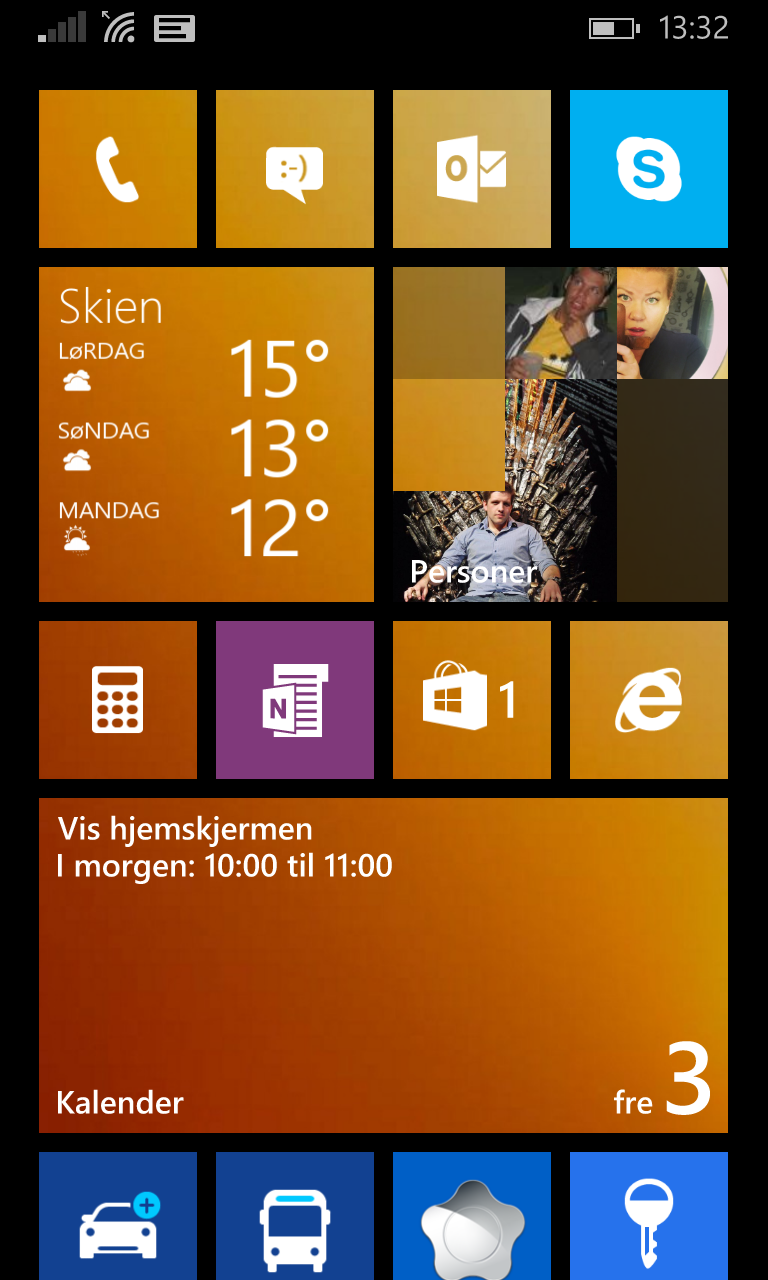Open the Store tile with 1 update
768x1280 pixels.
[x=472, y=700]
